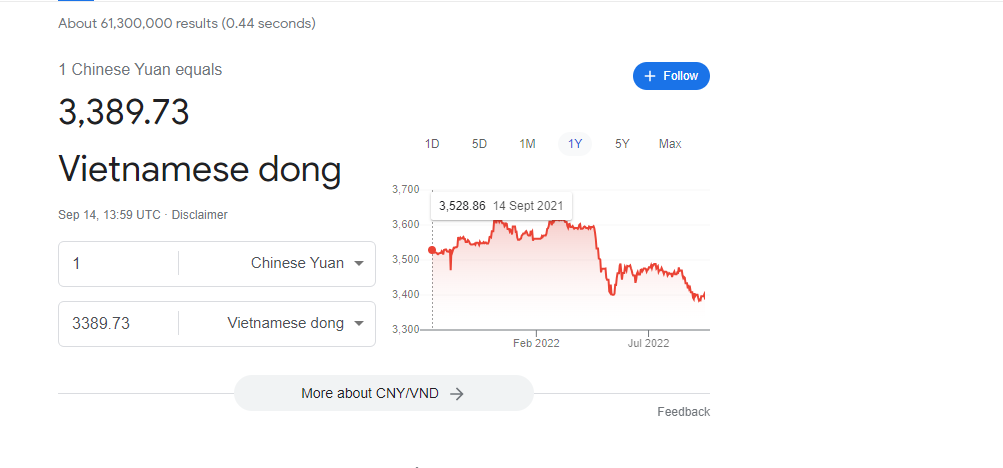View the Max chart range
The width and height of the screenshot is (1003, 468).
pos(670,144)
